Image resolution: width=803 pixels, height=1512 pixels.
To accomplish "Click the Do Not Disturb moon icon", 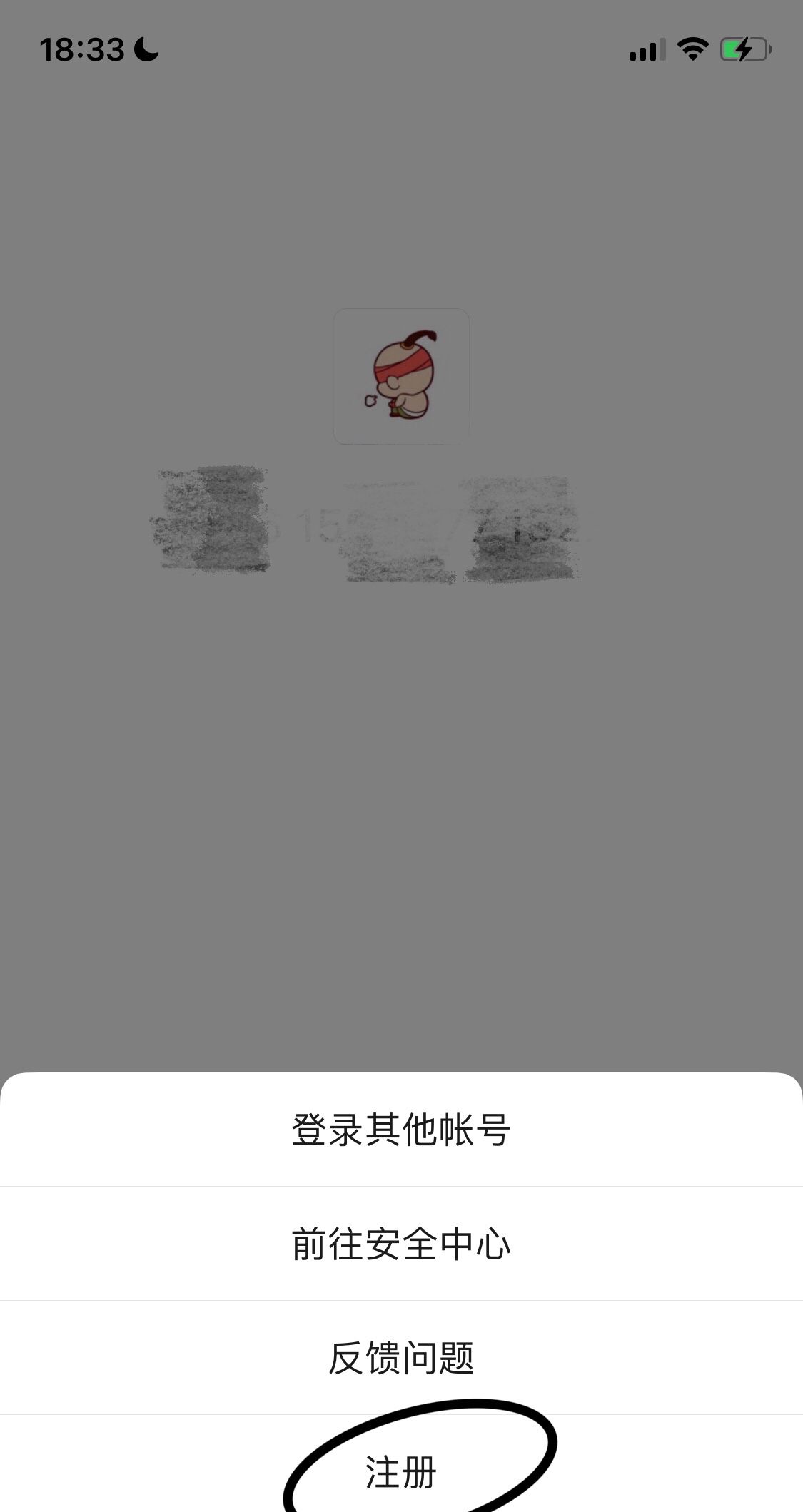I will [x=143, y=49].
